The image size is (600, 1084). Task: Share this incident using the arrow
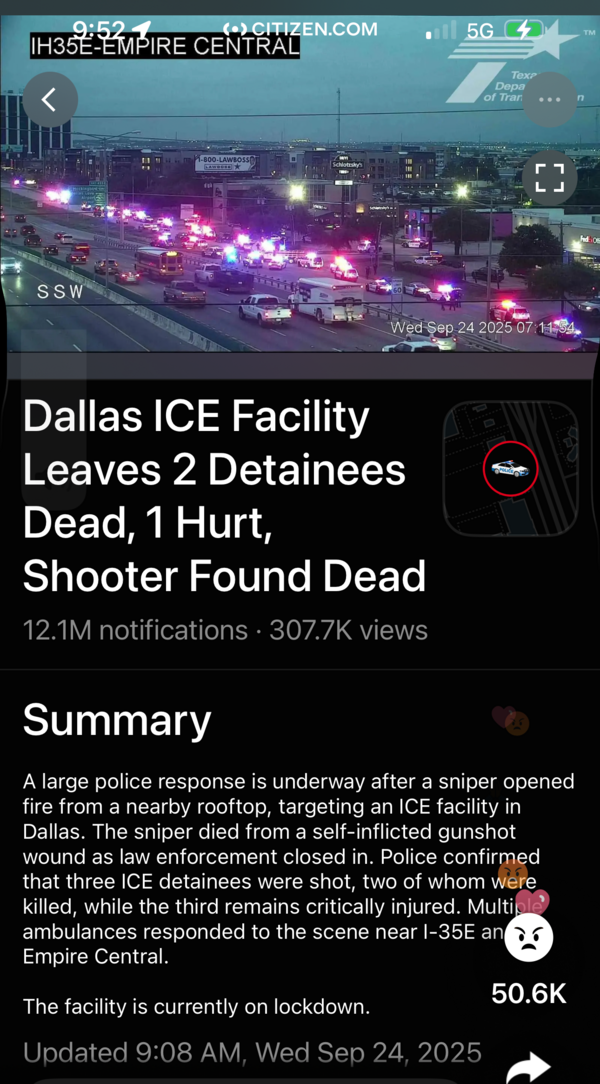529,1066
